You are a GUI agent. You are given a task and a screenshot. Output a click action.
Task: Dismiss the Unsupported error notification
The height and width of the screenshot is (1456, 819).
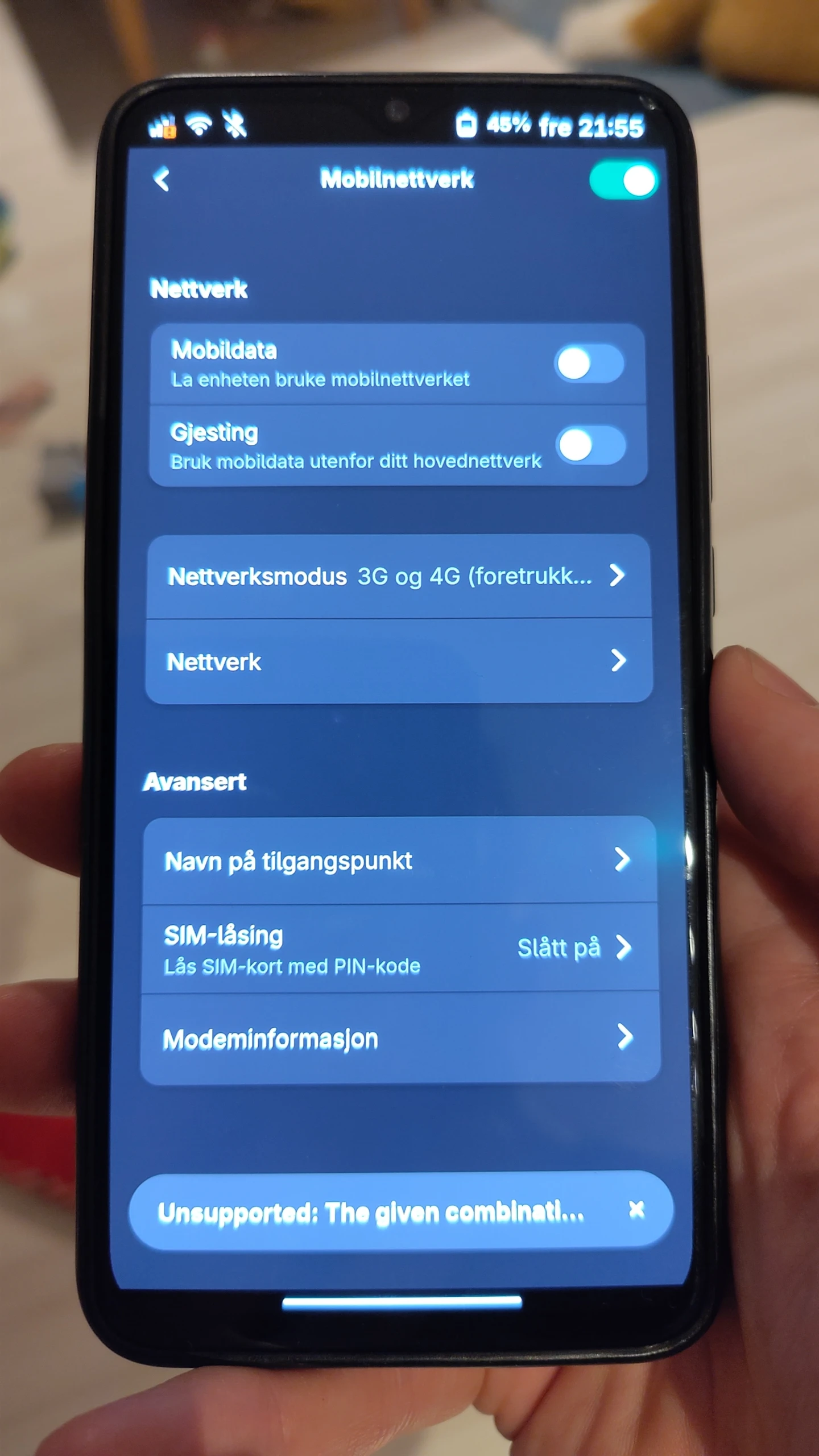pyautogui.click(x=636, y=1210)
